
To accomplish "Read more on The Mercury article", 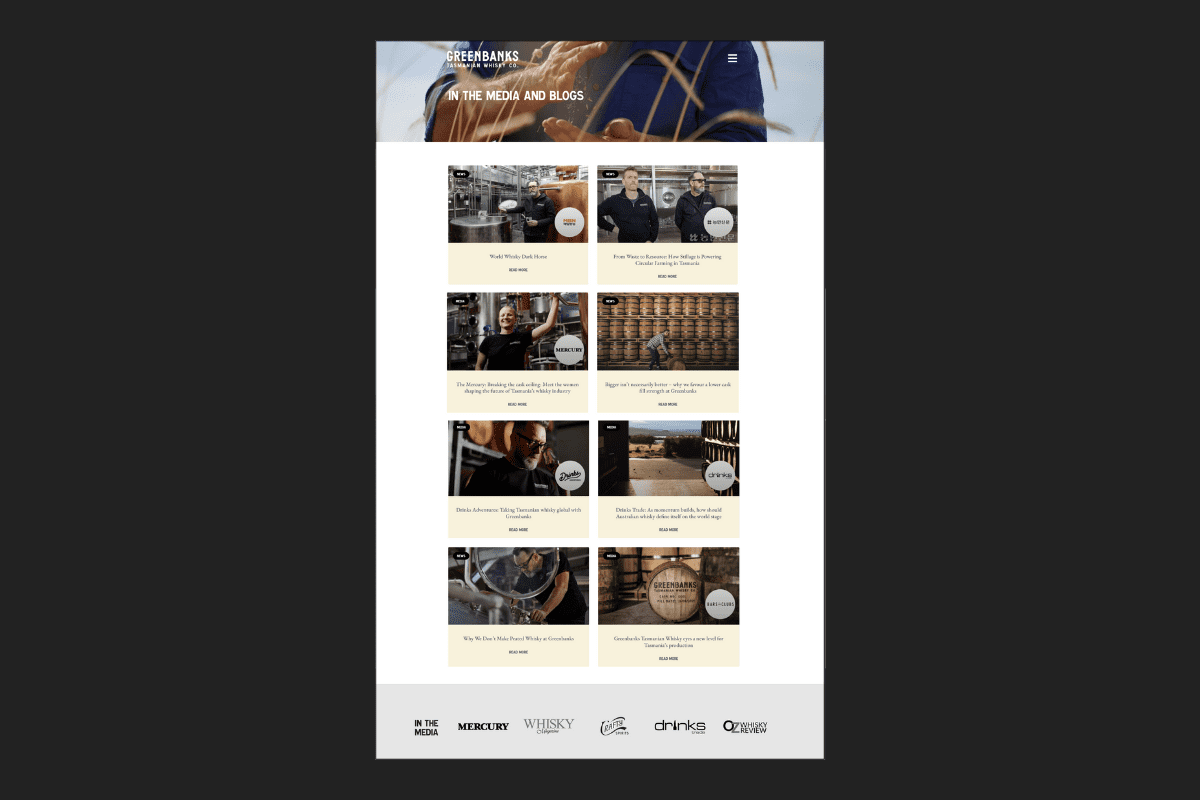I will [x=517, y=404].
